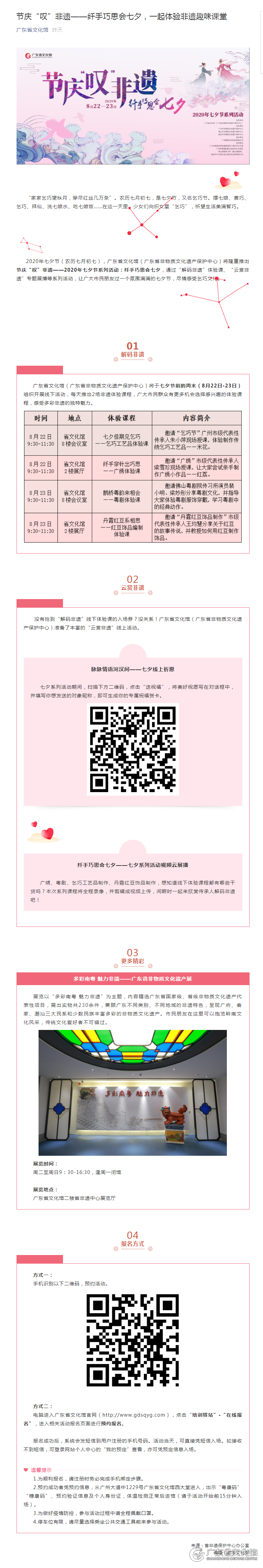Open the 广东省文化馆 account link
This screenshot has height=1568, width=263.
pos(32,30)
